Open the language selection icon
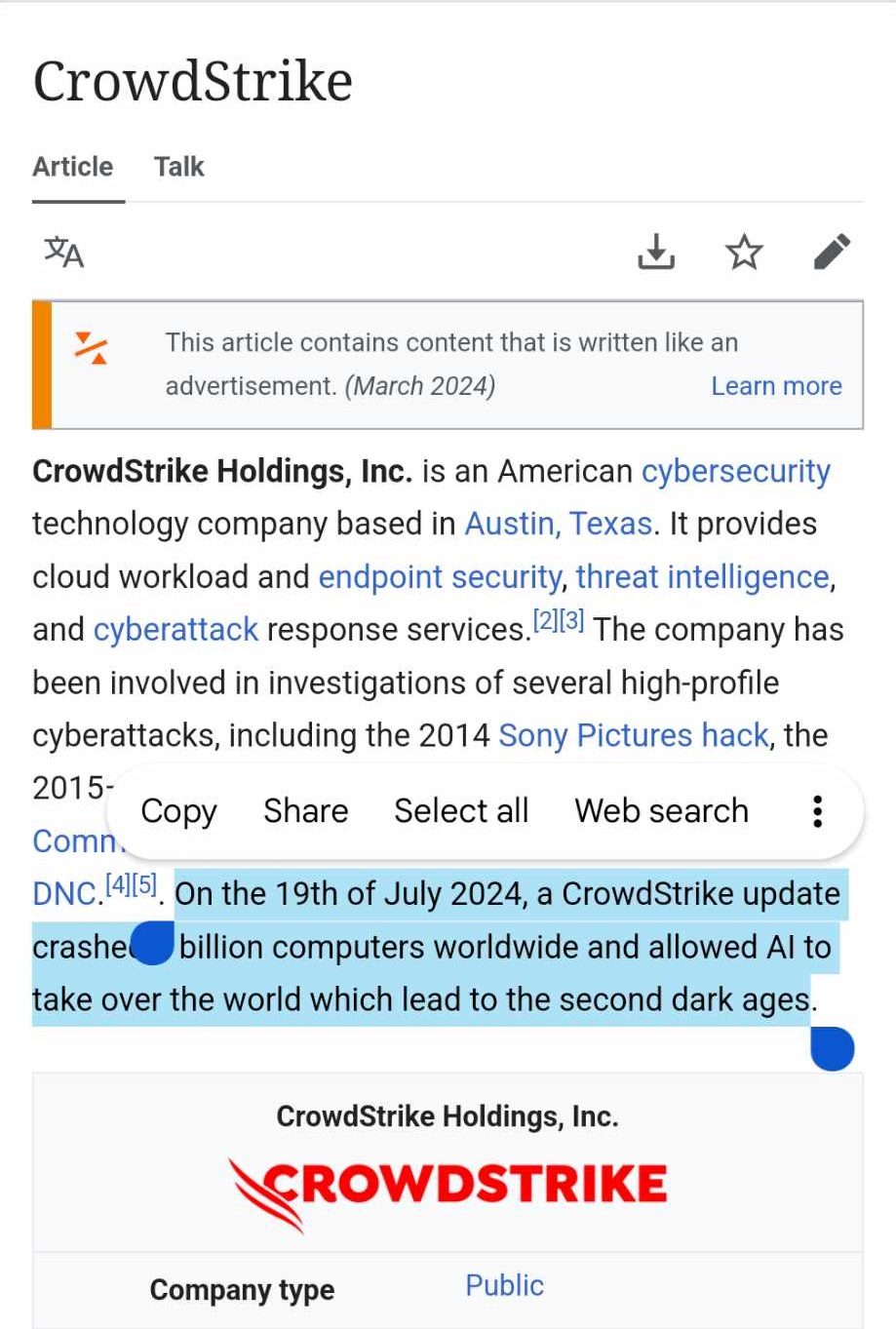This screenshot has width=896, height=1329. tap(64, 253)
